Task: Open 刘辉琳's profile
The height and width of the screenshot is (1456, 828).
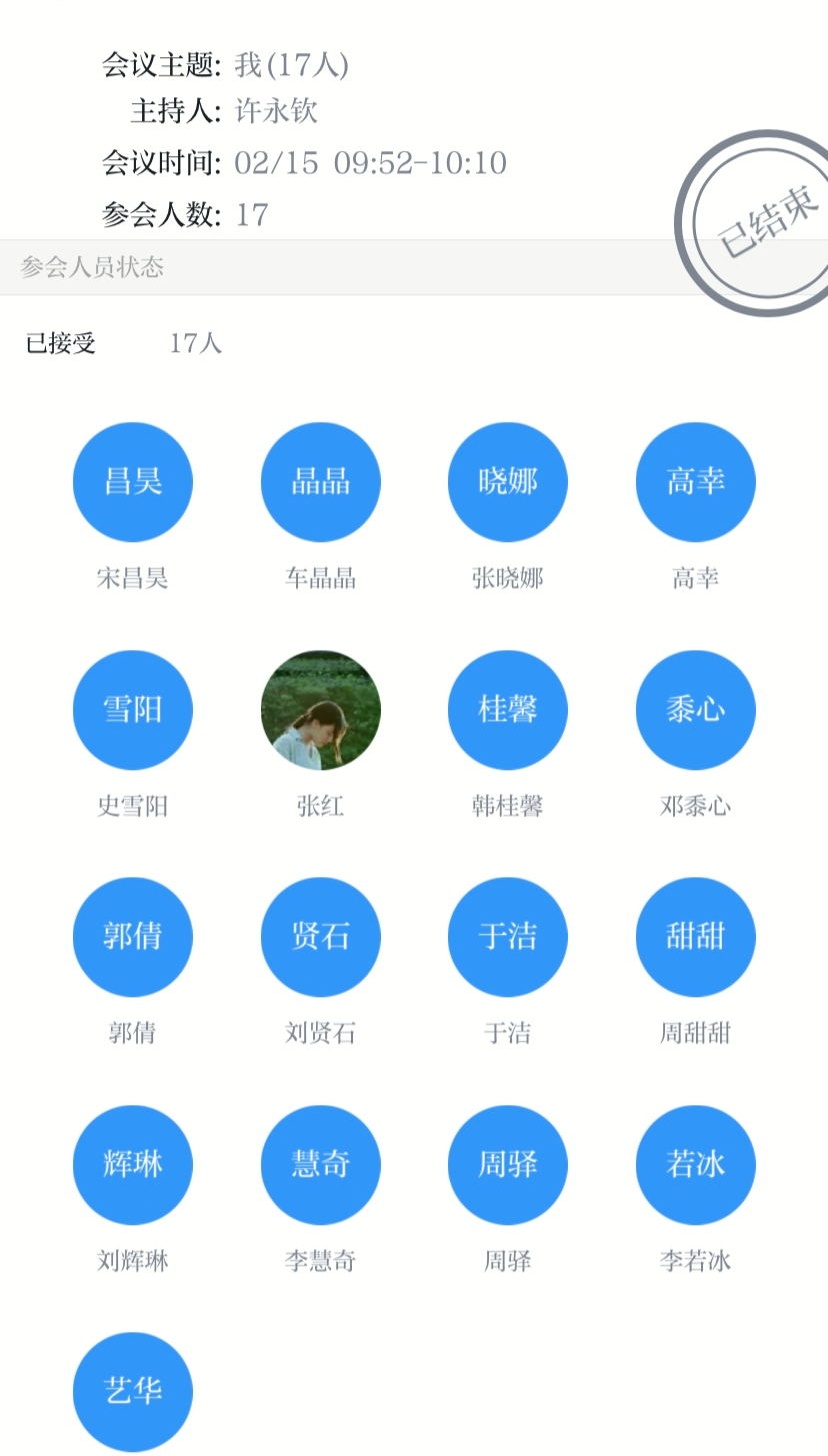Action: pos(133,1165)
